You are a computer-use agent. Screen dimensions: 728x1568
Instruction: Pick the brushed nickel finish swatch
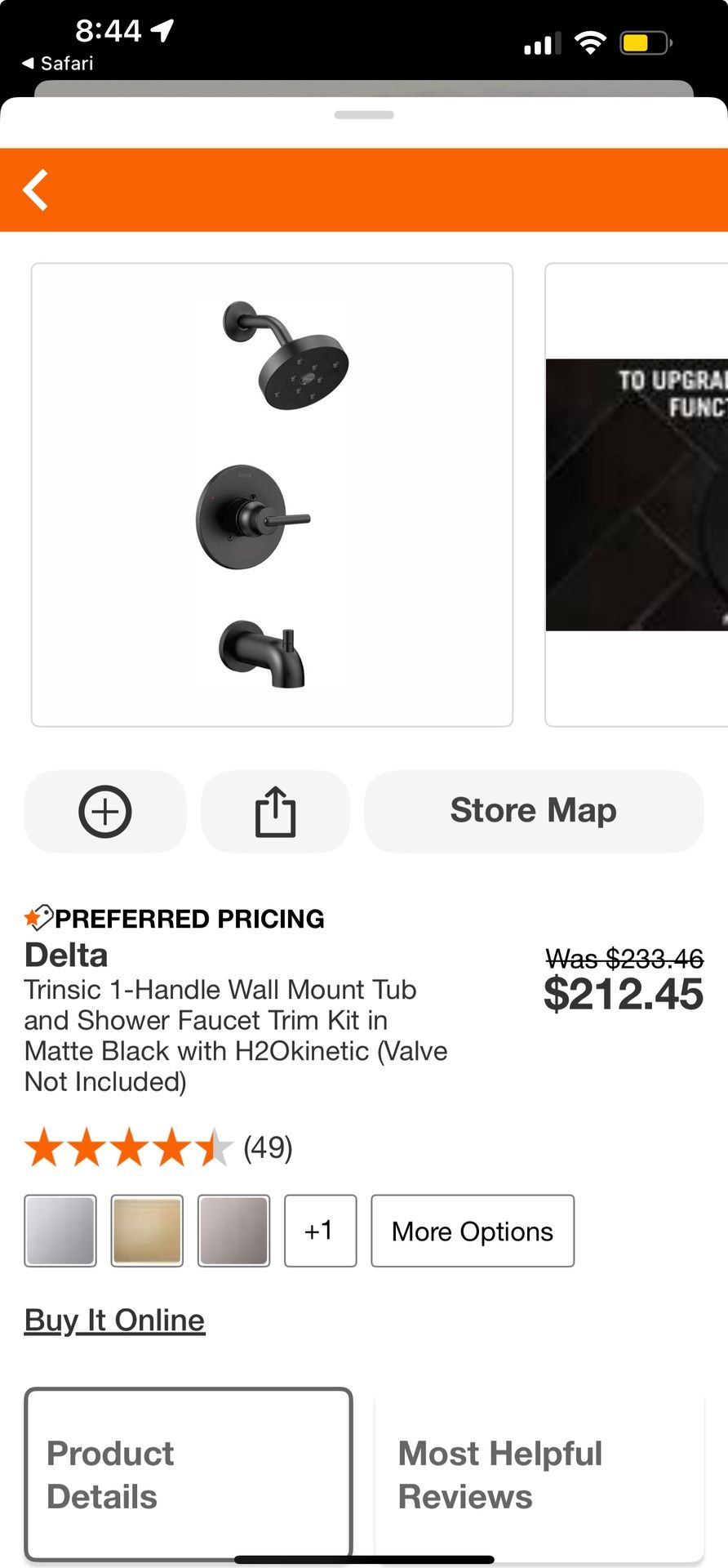(233, 1231)
